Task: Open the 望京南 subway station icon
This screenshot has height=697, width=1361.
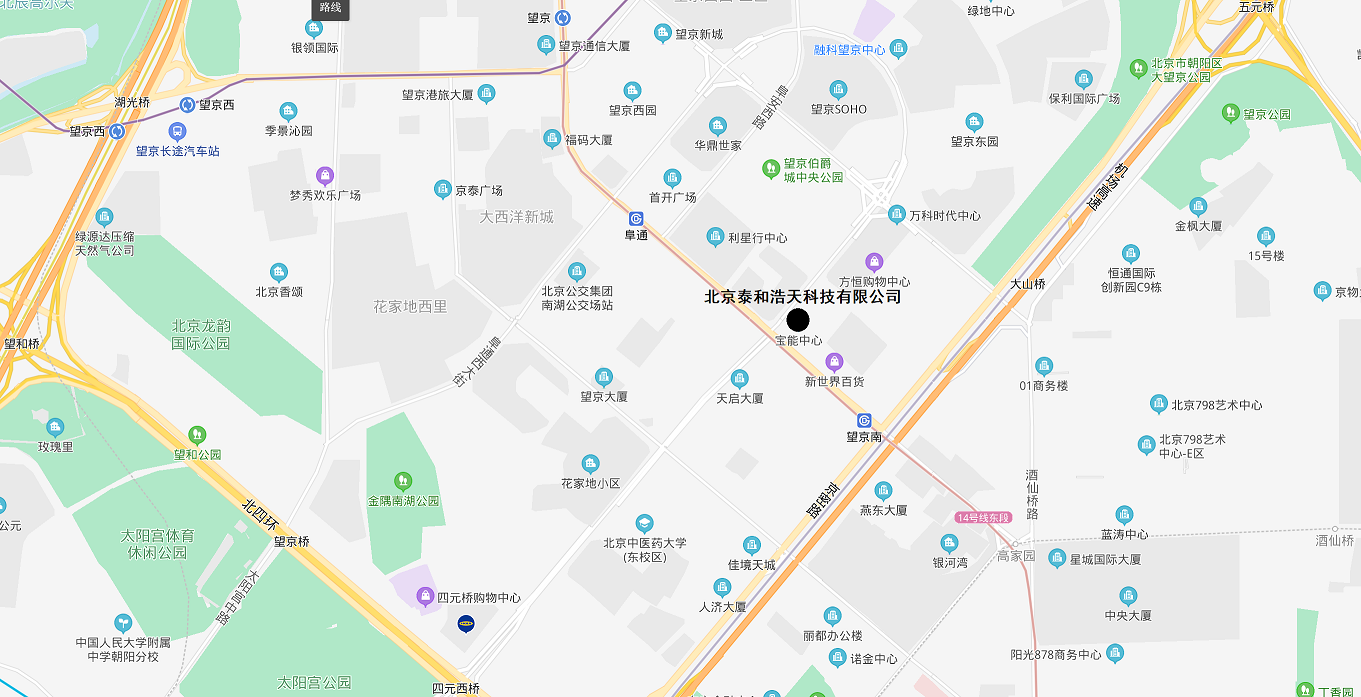Action: click(x=864, y=421)
